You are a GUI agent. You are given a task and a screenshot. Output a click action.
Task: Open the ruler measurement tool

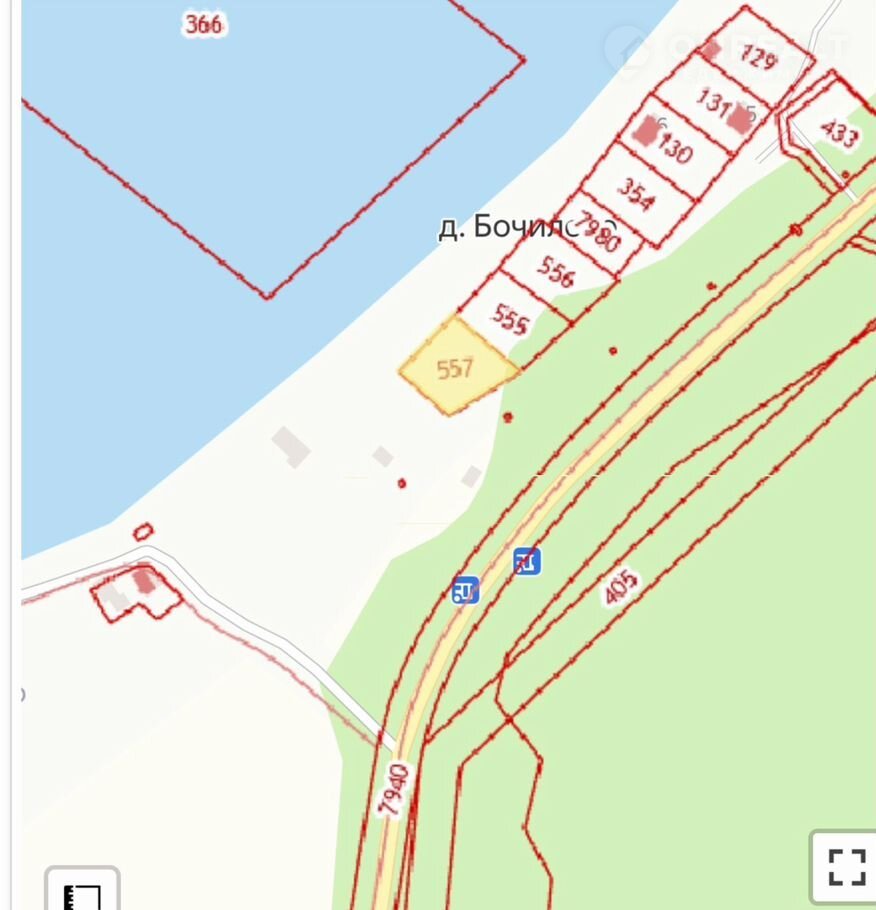coord(82,892)
